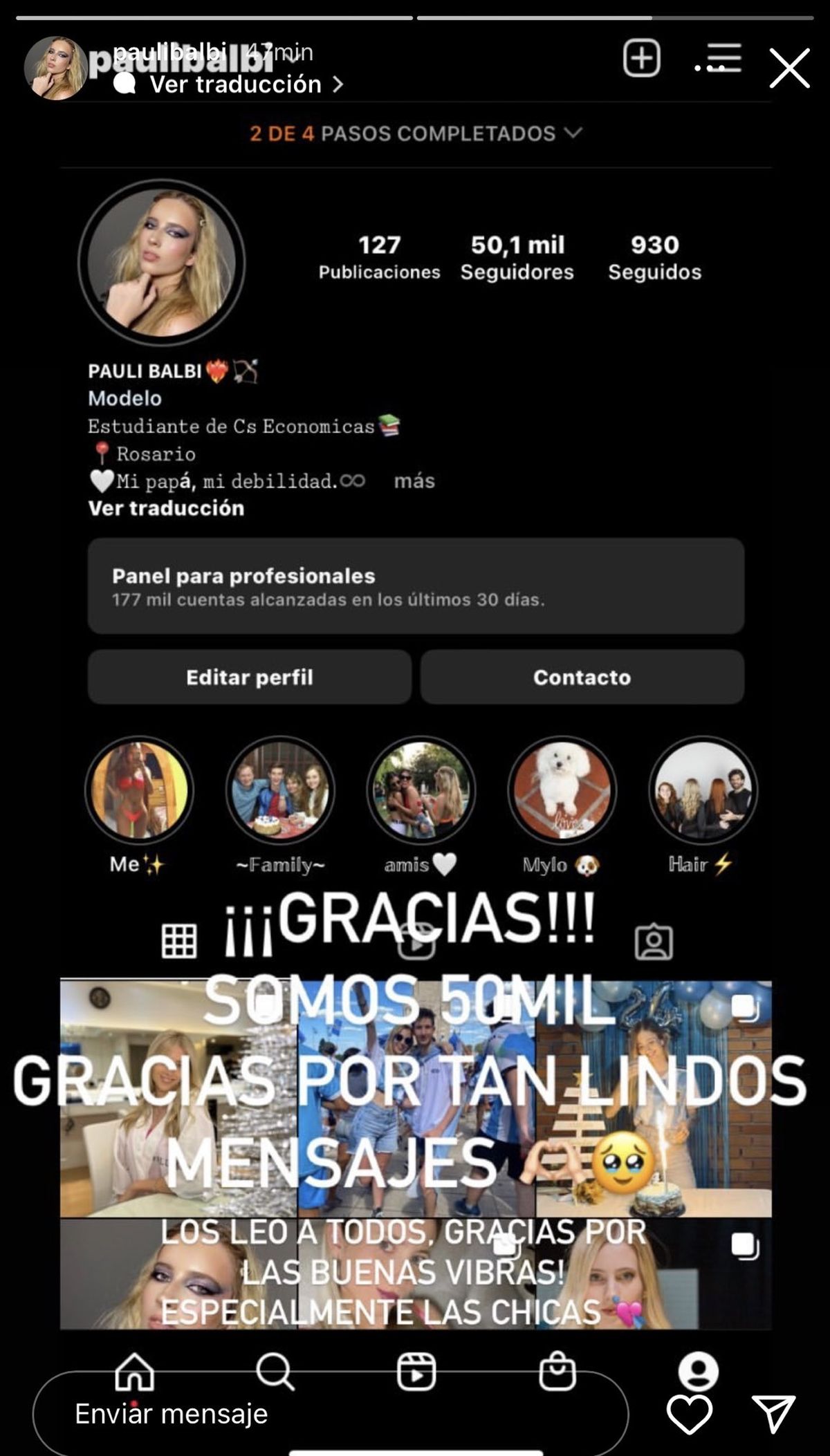Screen dimensions: 830x1456
Task: Open paulibalbi's profile from the story avatar
Action: click(55, 68)
